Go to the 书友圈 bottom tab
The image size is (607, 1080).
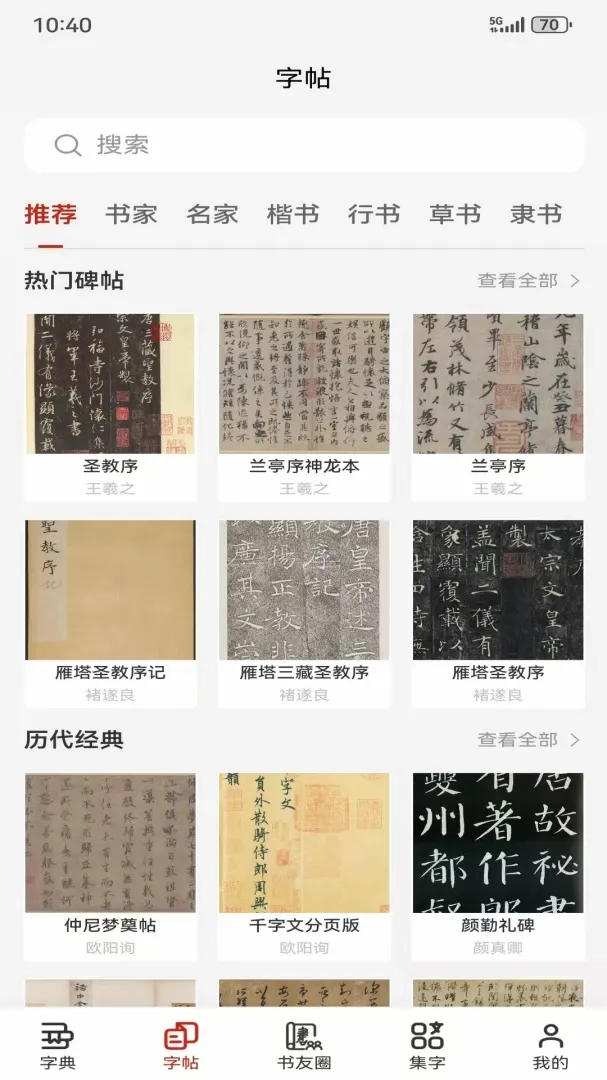point(304,1046)
